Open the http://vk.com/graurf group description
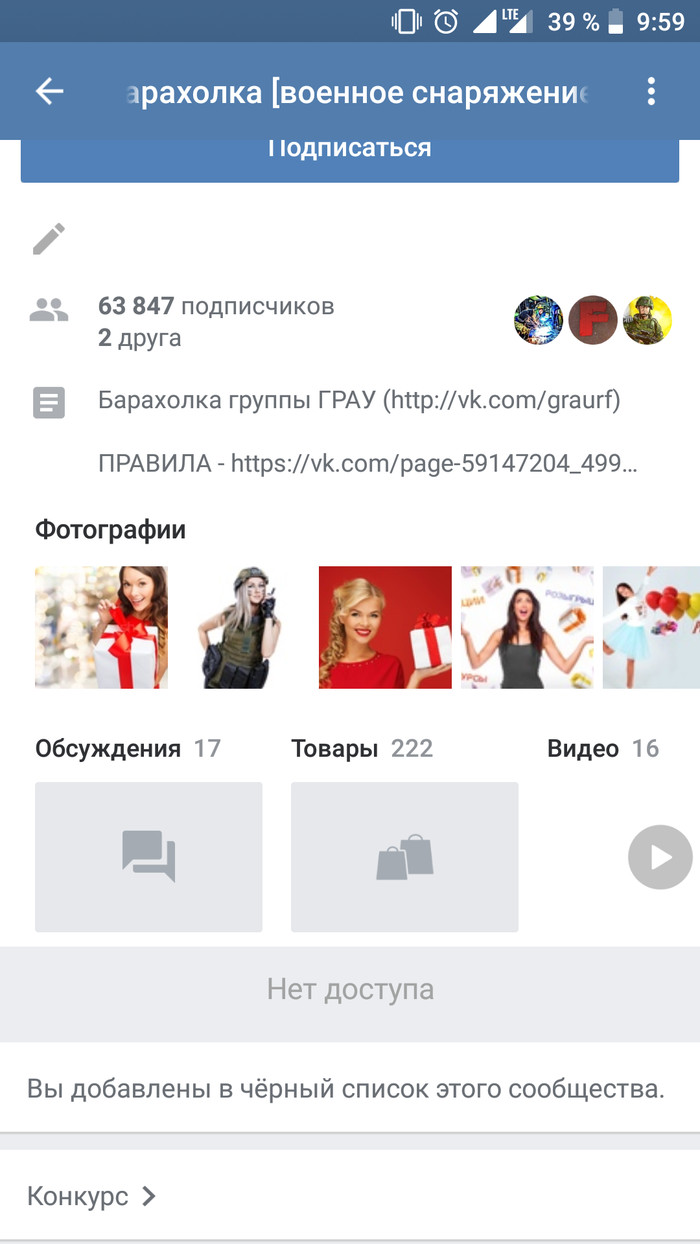700x1244 pixels. tap(359, 401)
